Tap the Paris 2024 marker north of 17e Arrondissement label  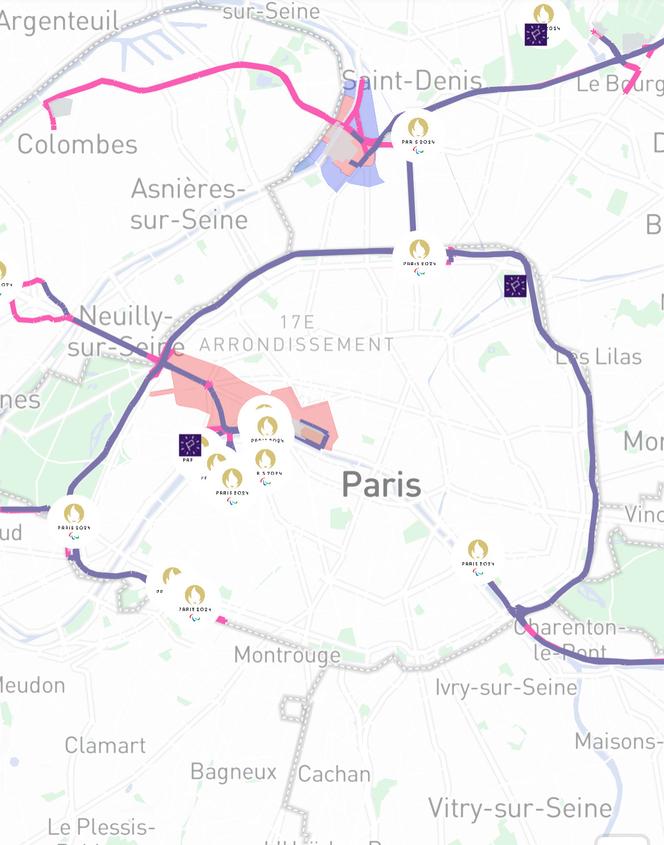419,255
